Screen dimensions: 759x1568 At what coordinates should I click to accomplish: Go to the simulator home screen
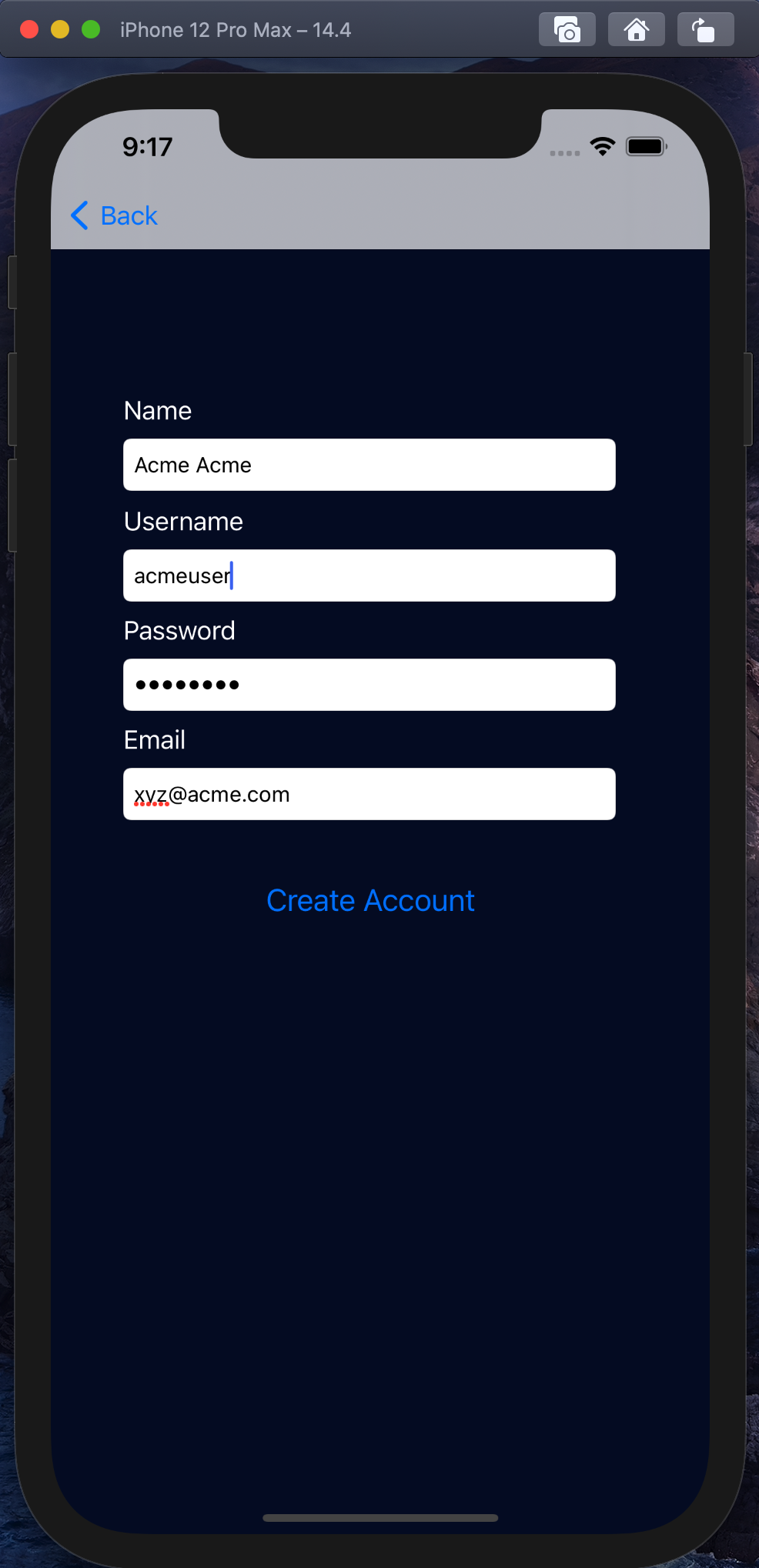(x=637, y=30)
